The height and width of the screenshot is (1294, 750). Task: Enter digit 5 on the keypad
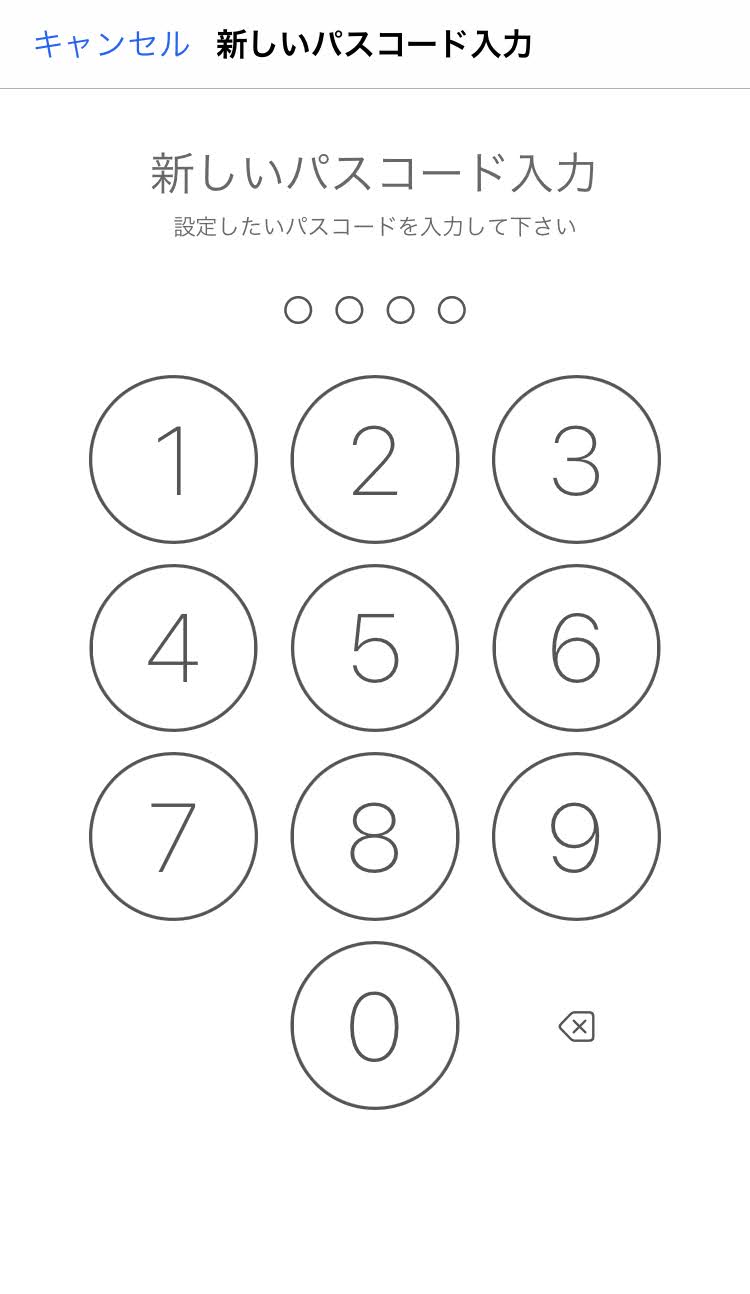tap(375, 648)
